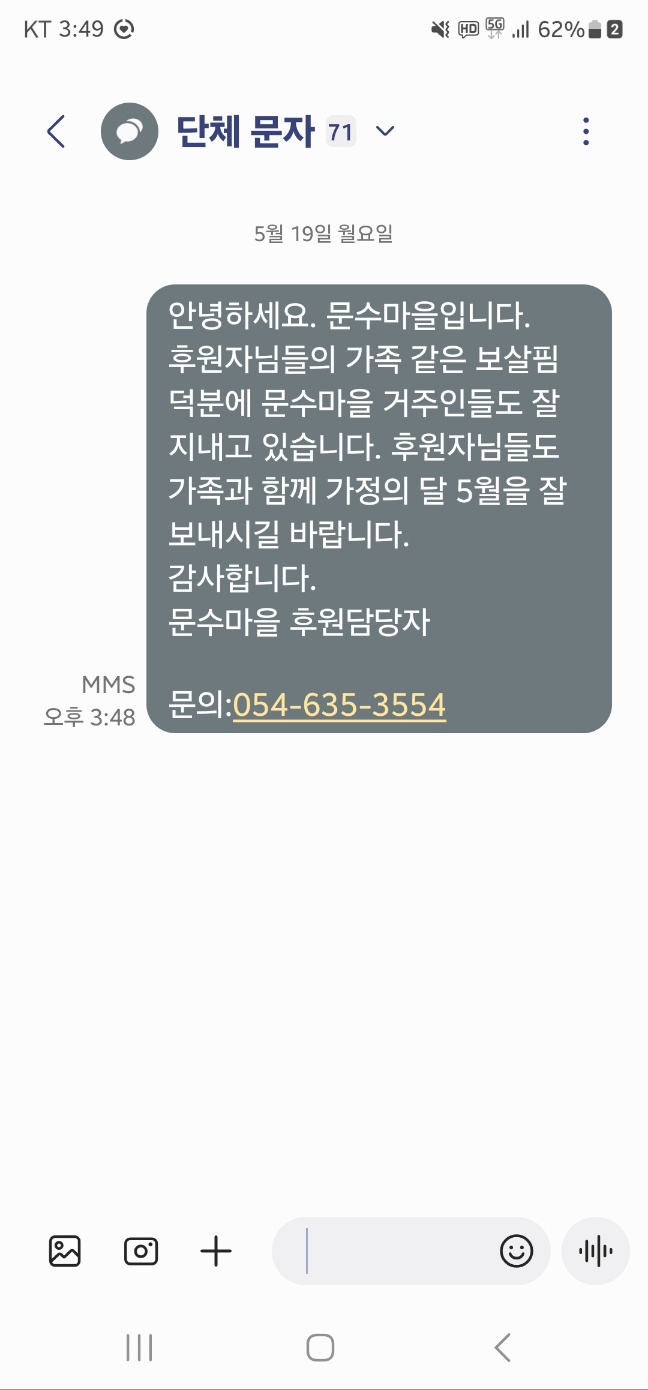Open the three-dot overflow menu
This screenshot has width=648, height=1390.
tap(586, 131)
